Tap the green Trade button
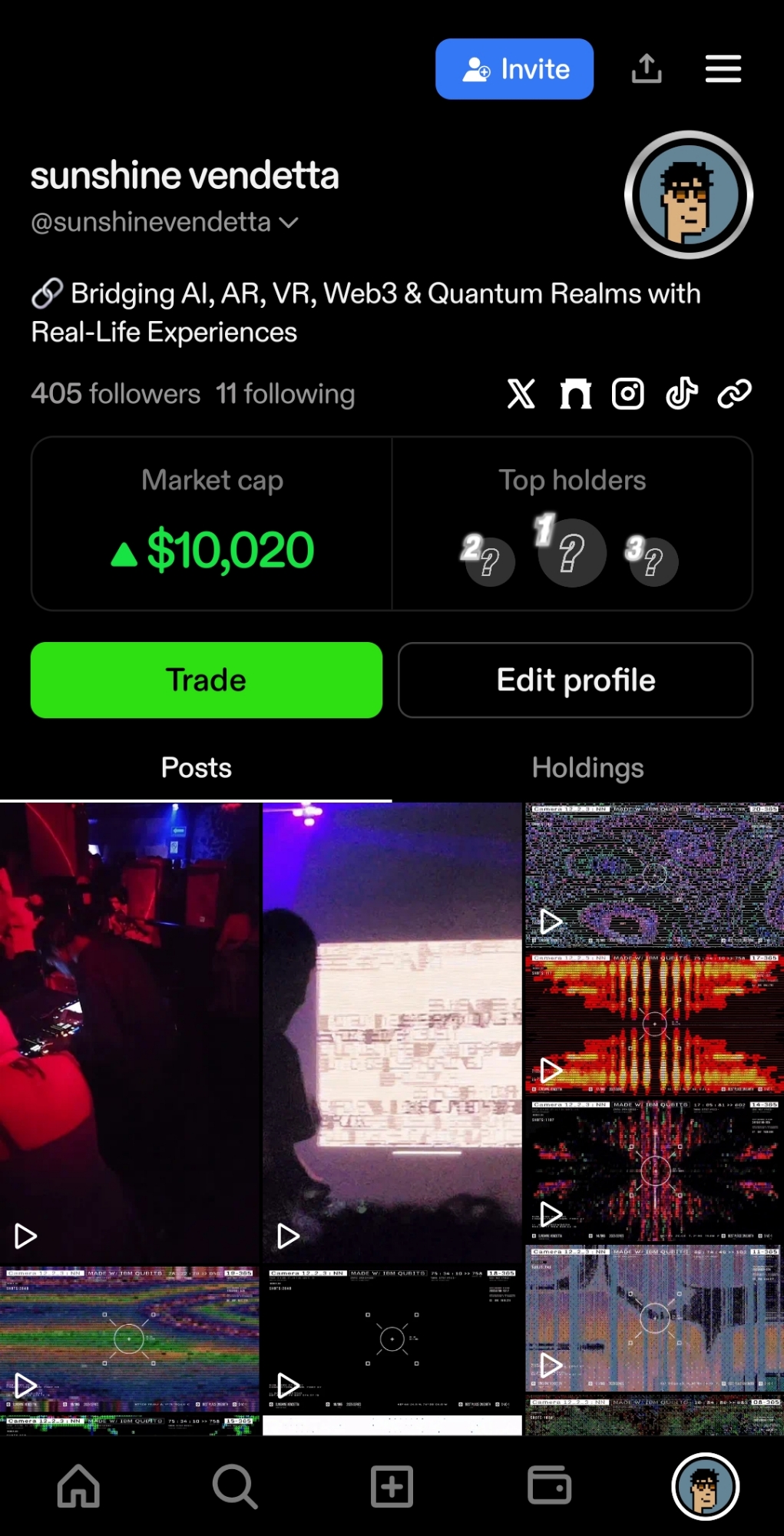The image size is (784, 1536). pos(207,680)
